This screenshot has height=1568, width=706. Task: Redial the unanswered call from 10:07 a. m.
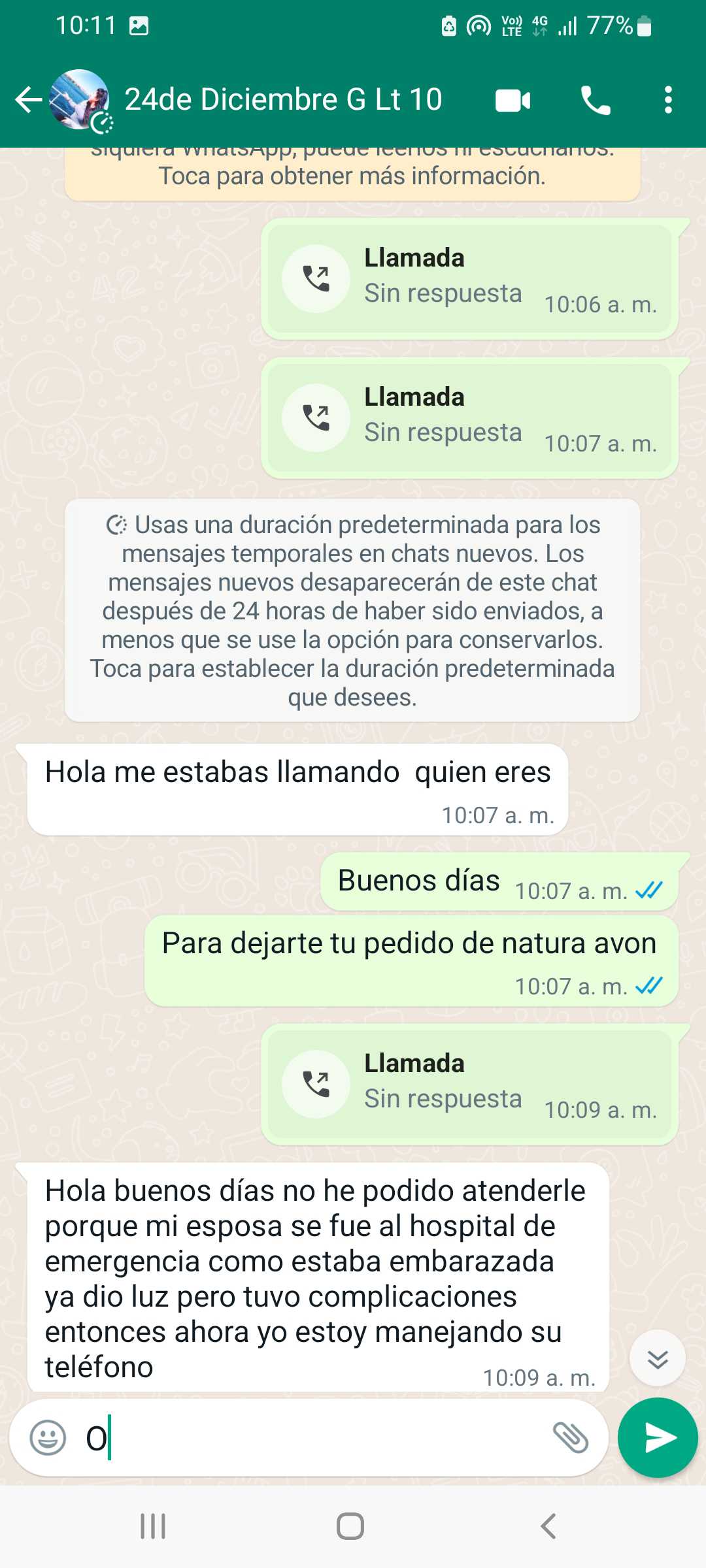pos(469,417)
